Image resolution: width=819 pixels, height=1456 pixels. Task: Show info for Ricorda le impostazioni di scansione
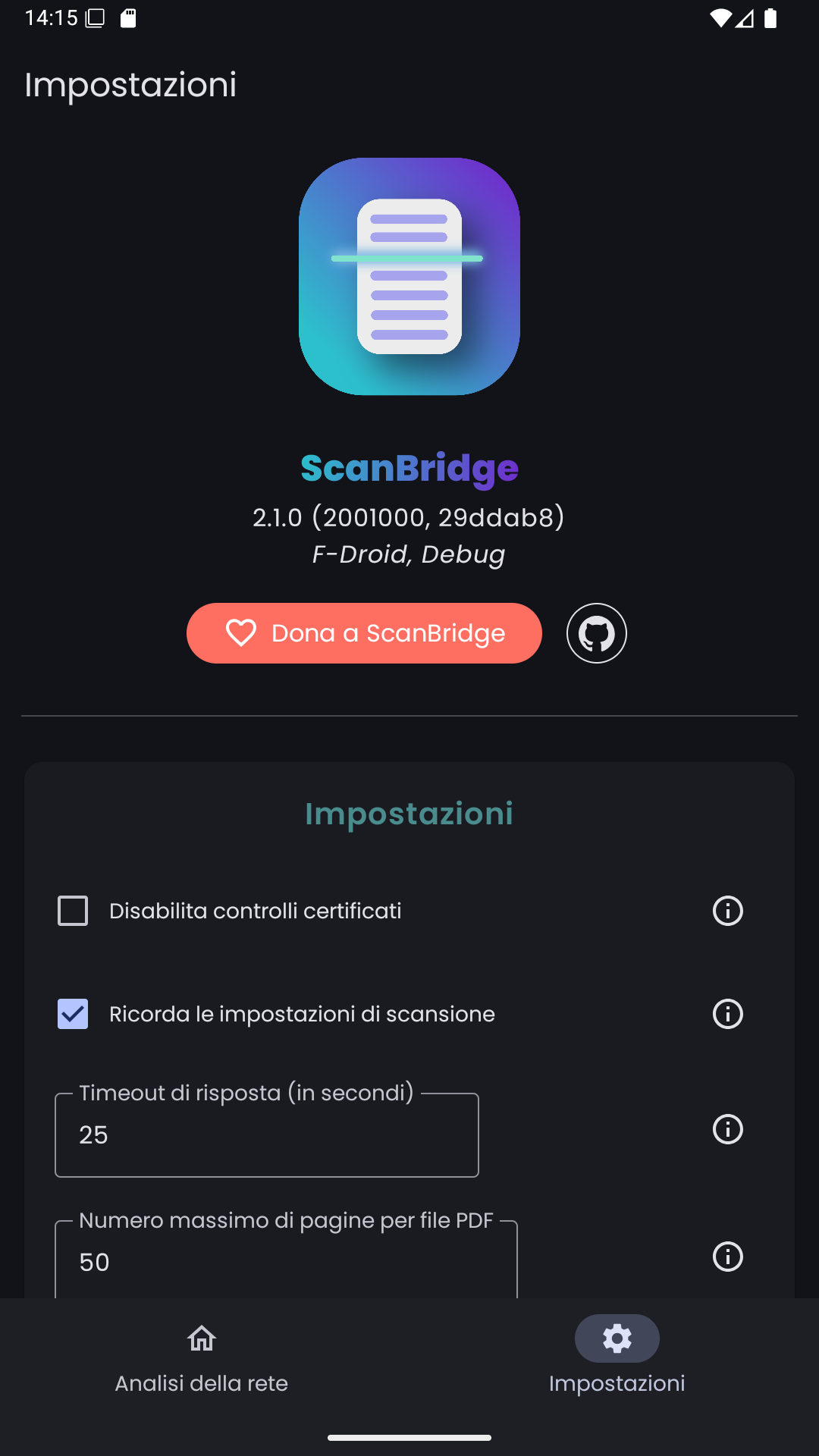tap(728, 1014)
